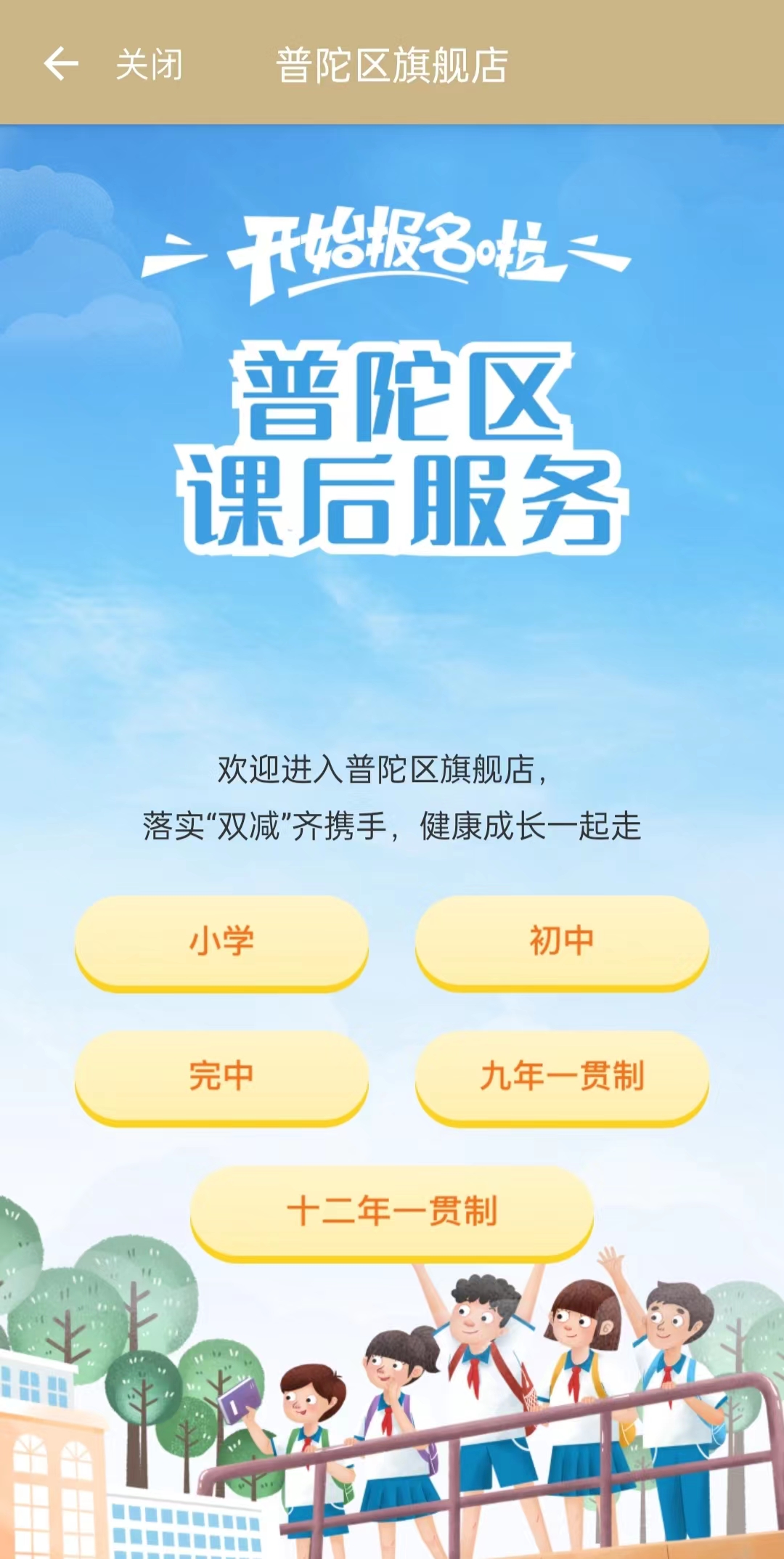This screenshot has height=1559, width=784.
Task: Tap the back arrow in the header
Action: click(x=61, y=64)
